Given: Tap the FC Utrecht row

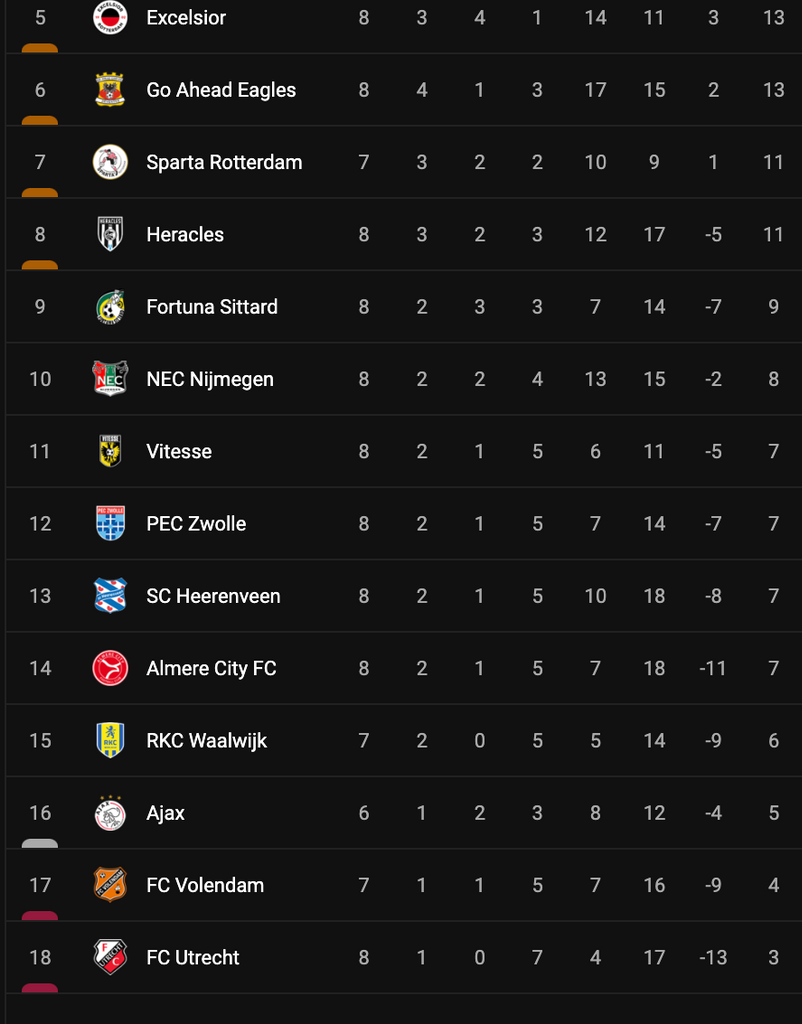Looking at the screenshot, I should 193,957.
